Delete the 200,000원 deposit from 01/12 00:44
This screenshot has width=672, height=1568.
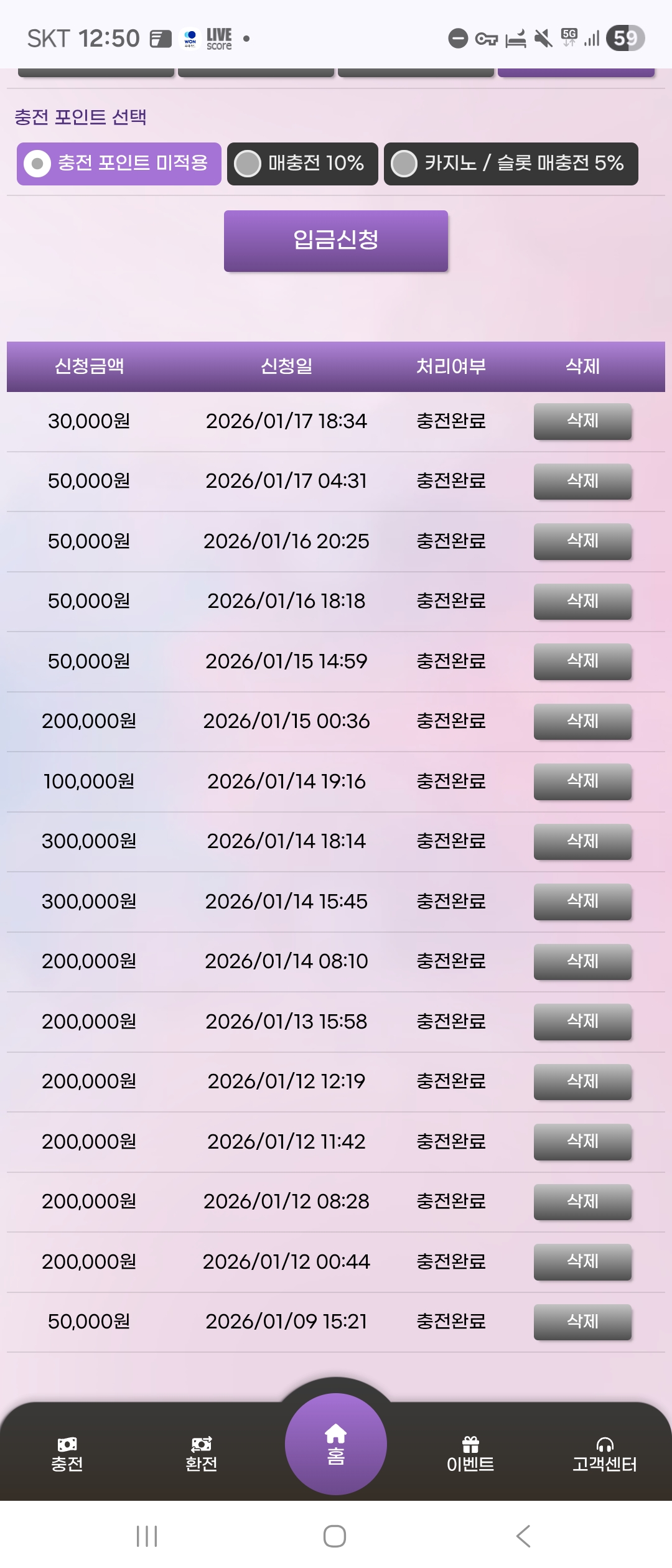click(x=582, y=1262)
